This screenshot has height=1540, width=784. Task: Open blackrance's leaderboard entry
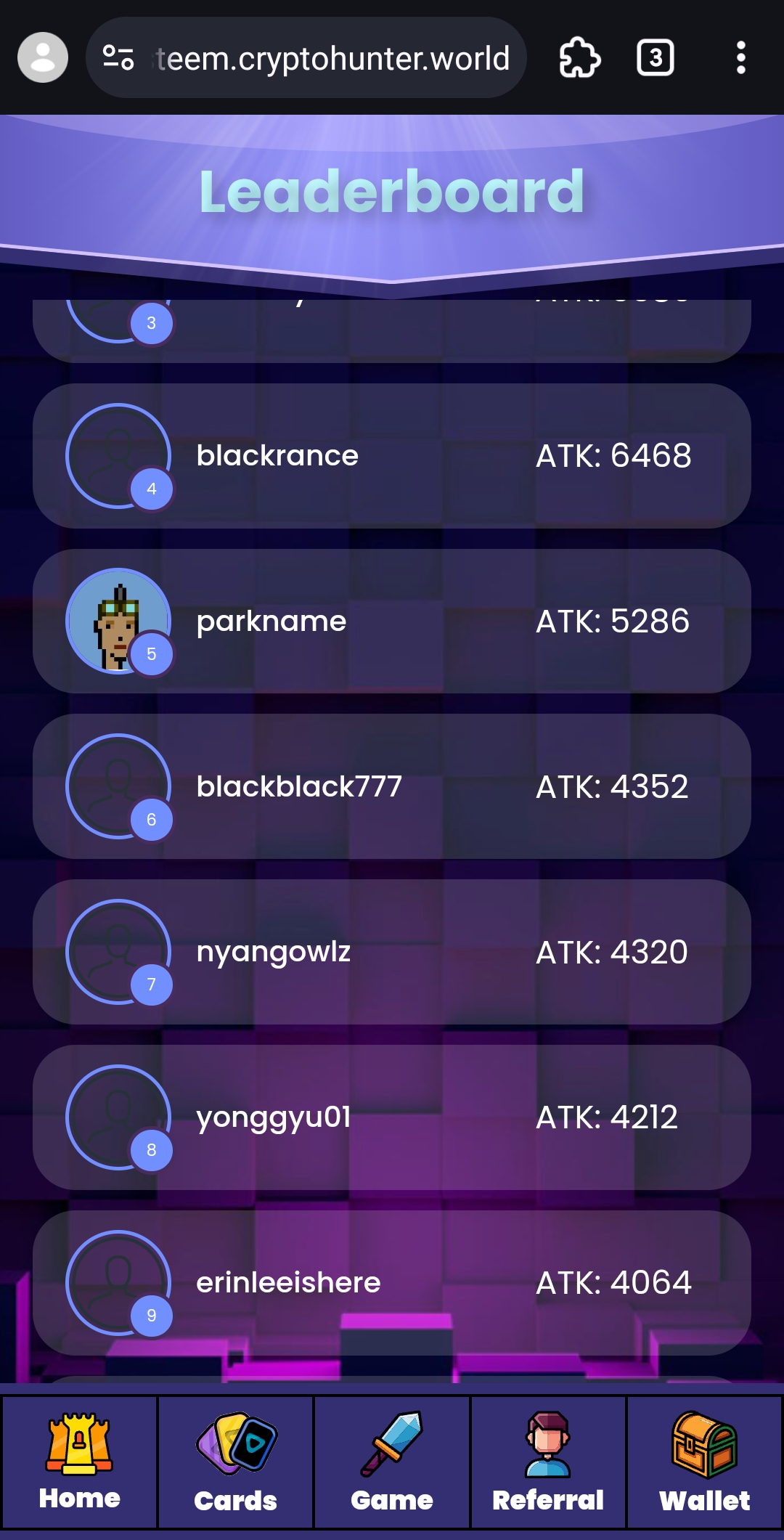(392, 456)
